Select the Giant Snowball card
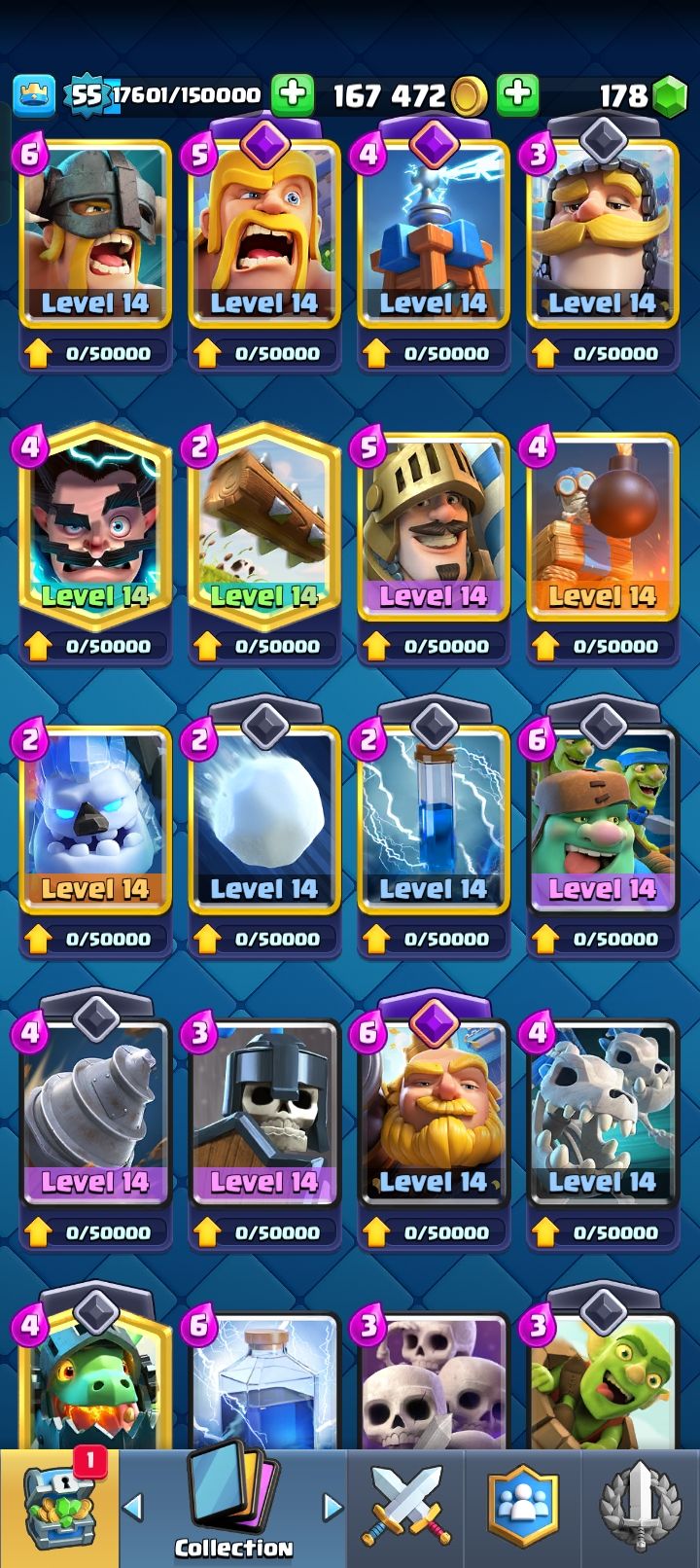This screenshot has height=1568, width=700. [264, 819]
